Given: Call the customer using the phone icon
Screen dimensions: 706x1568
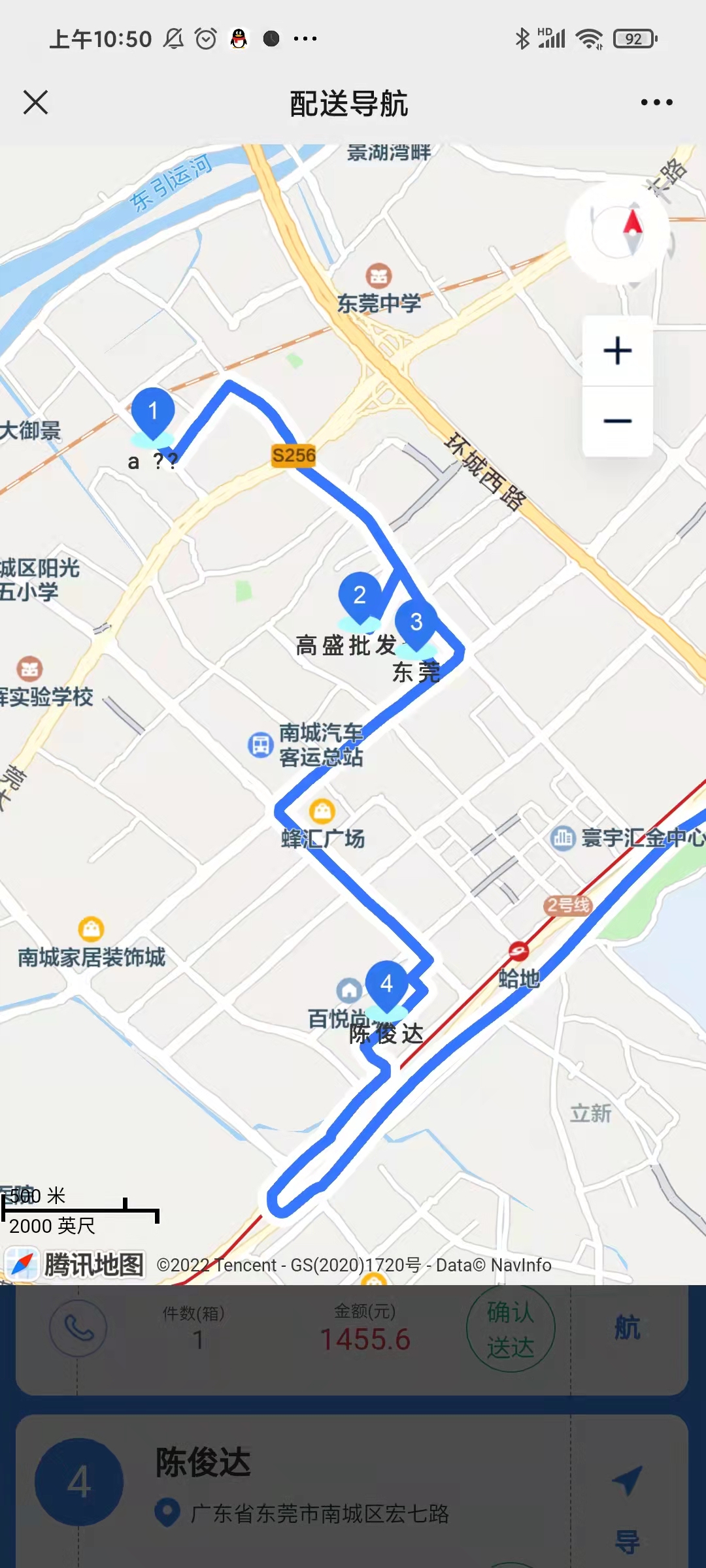Looking at the screenshot, I should (78, 1328).
